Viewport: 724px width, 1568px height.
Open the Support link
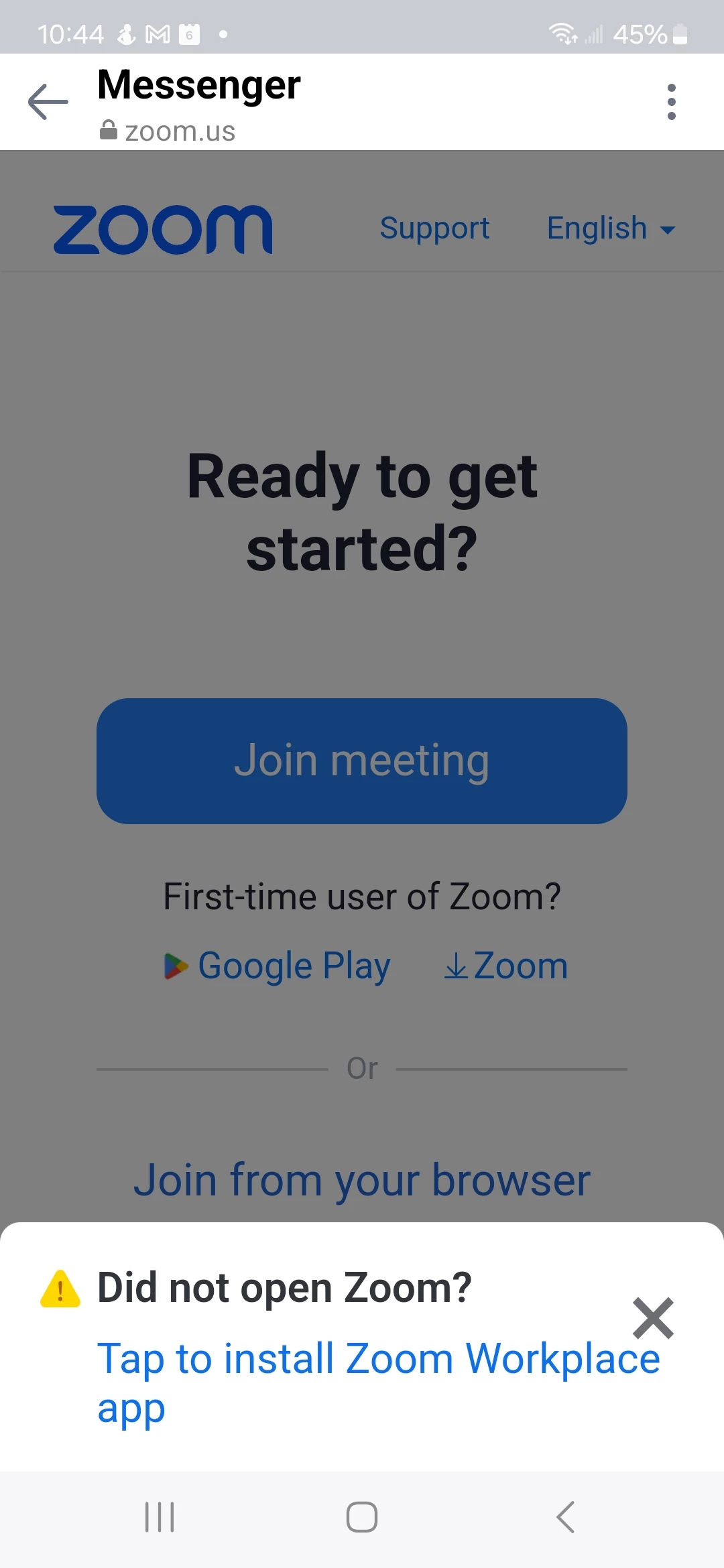tap(434, 228)
